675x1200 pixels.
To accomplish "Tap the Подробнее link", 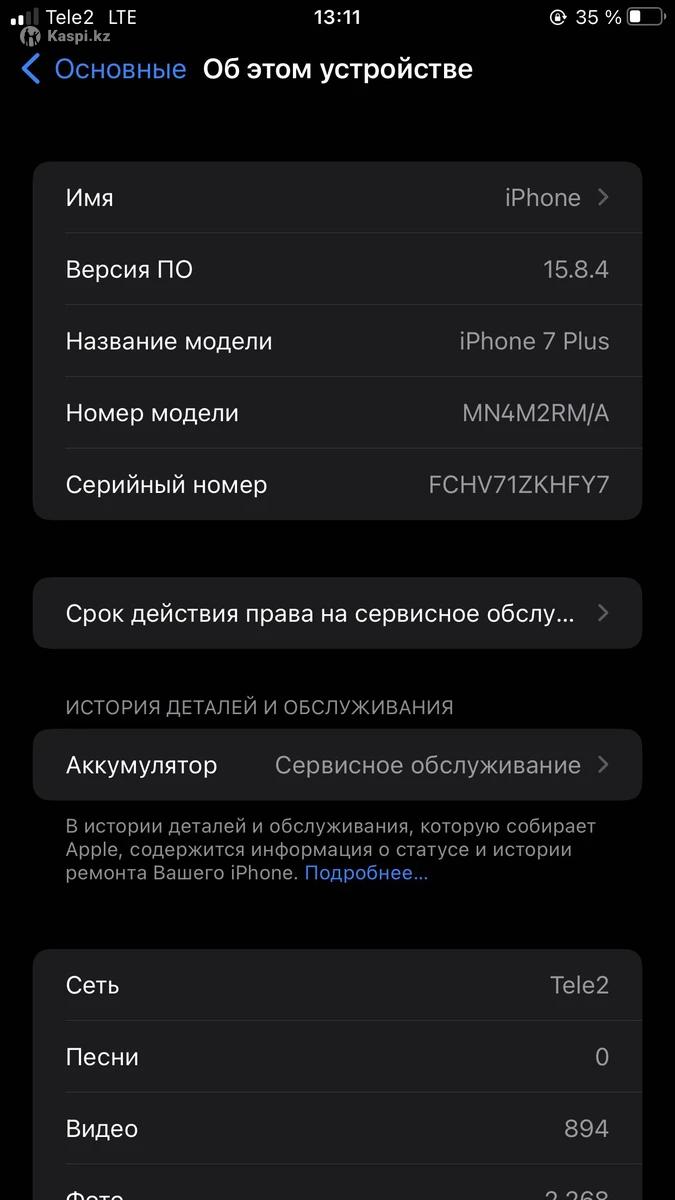I will [366, 873].
